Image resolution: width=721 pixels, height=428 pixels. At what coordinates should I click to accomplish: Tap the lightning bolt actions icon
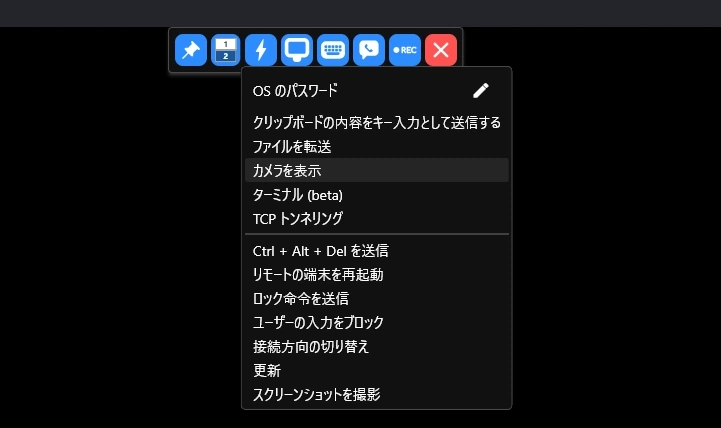pyautogui.click(x=261, y=49)
